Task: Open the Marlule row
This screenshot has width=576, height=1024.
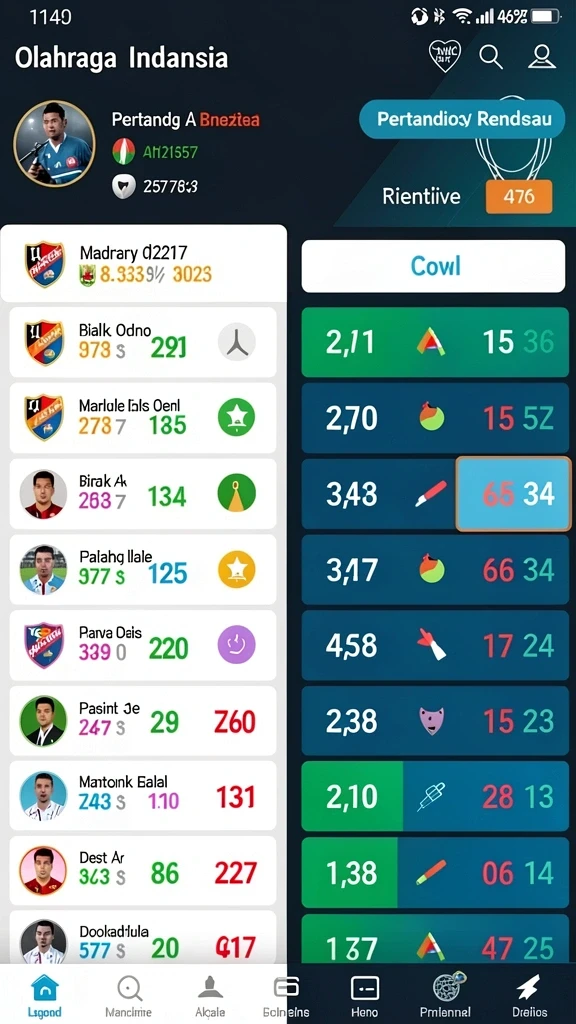Action: click(143, 418)
